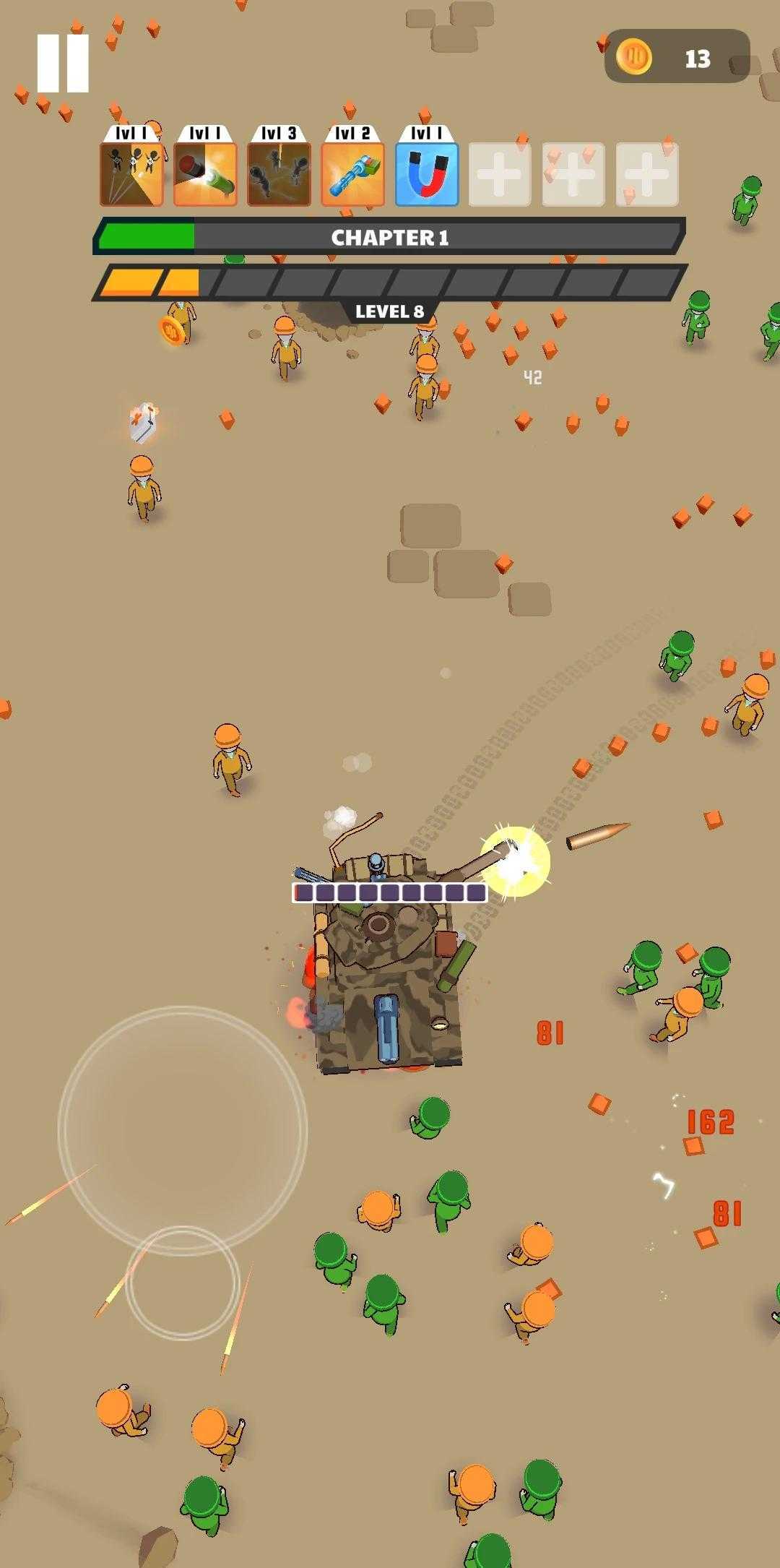
Task: Select the lvl 2 minigun ability
Action: 353,173
